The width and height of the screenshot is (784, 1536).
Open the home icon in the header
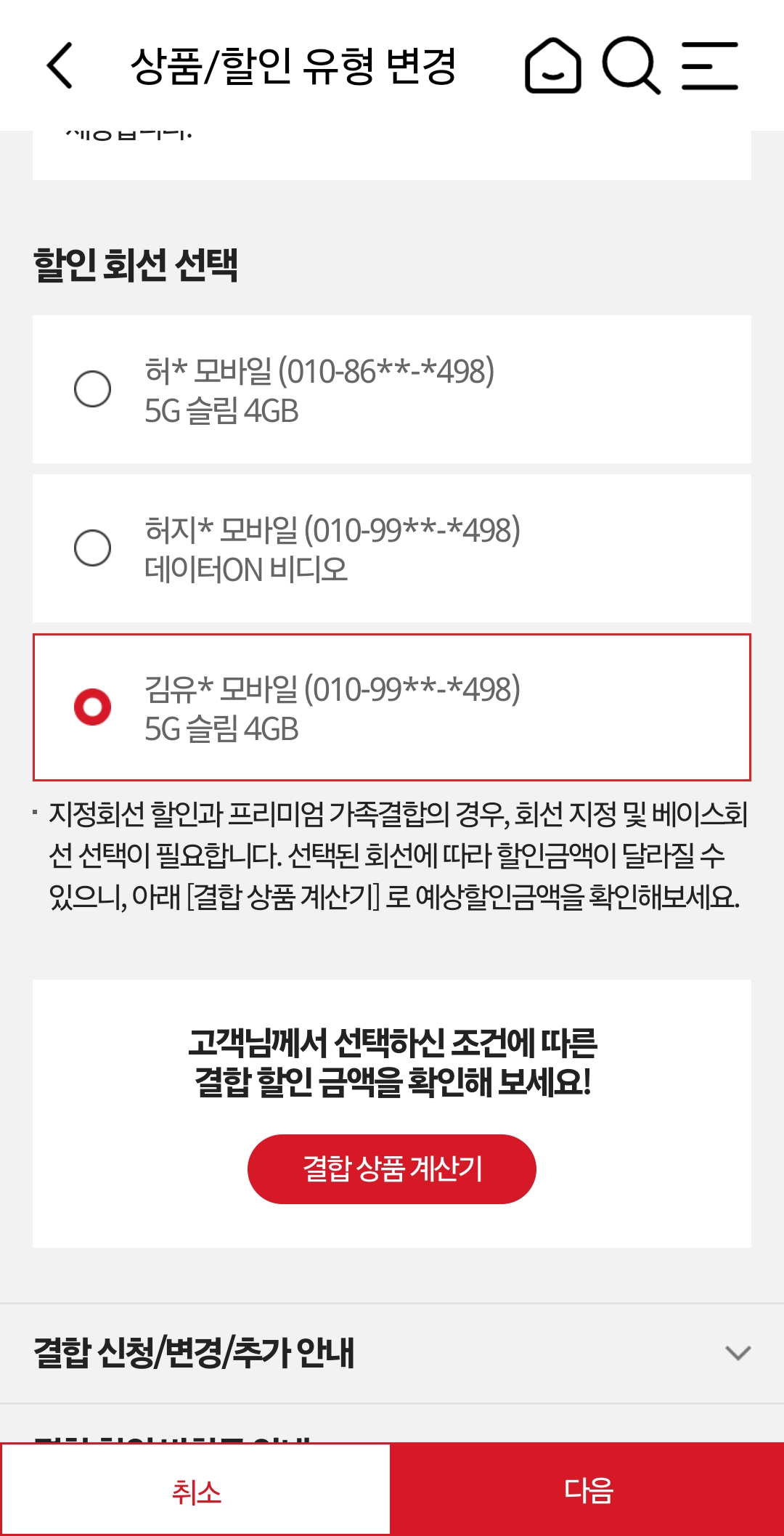tap(553, 65)
